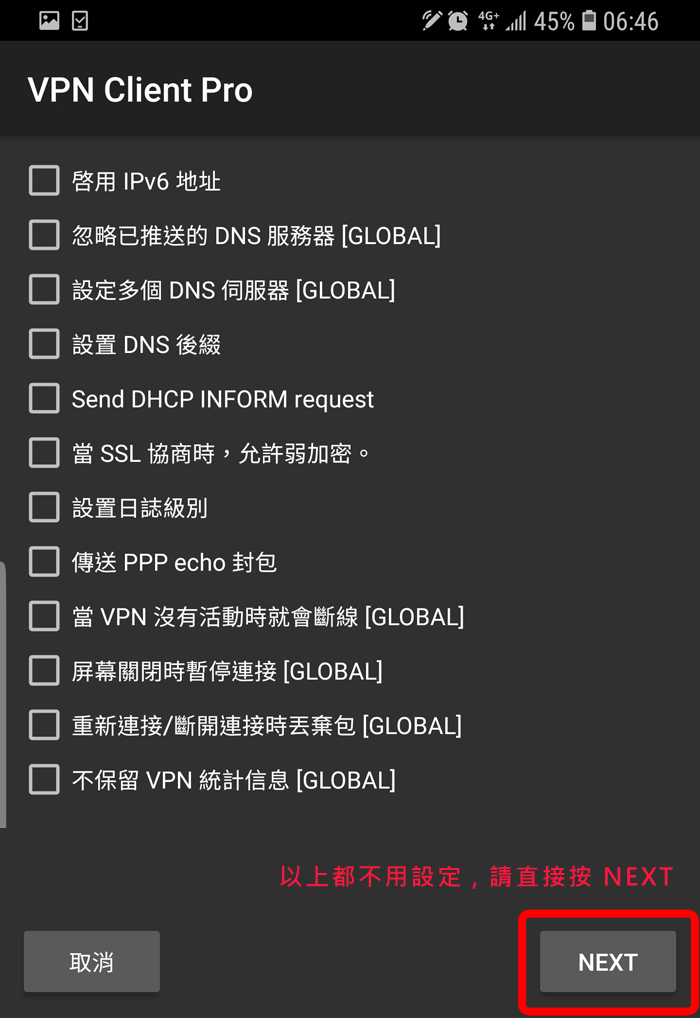Image resolution: width=700 pixels, height=1018 pixels.
Task: Enable 屏幕關閉時暫停連接 checkbox
Action: click(44, 671)
